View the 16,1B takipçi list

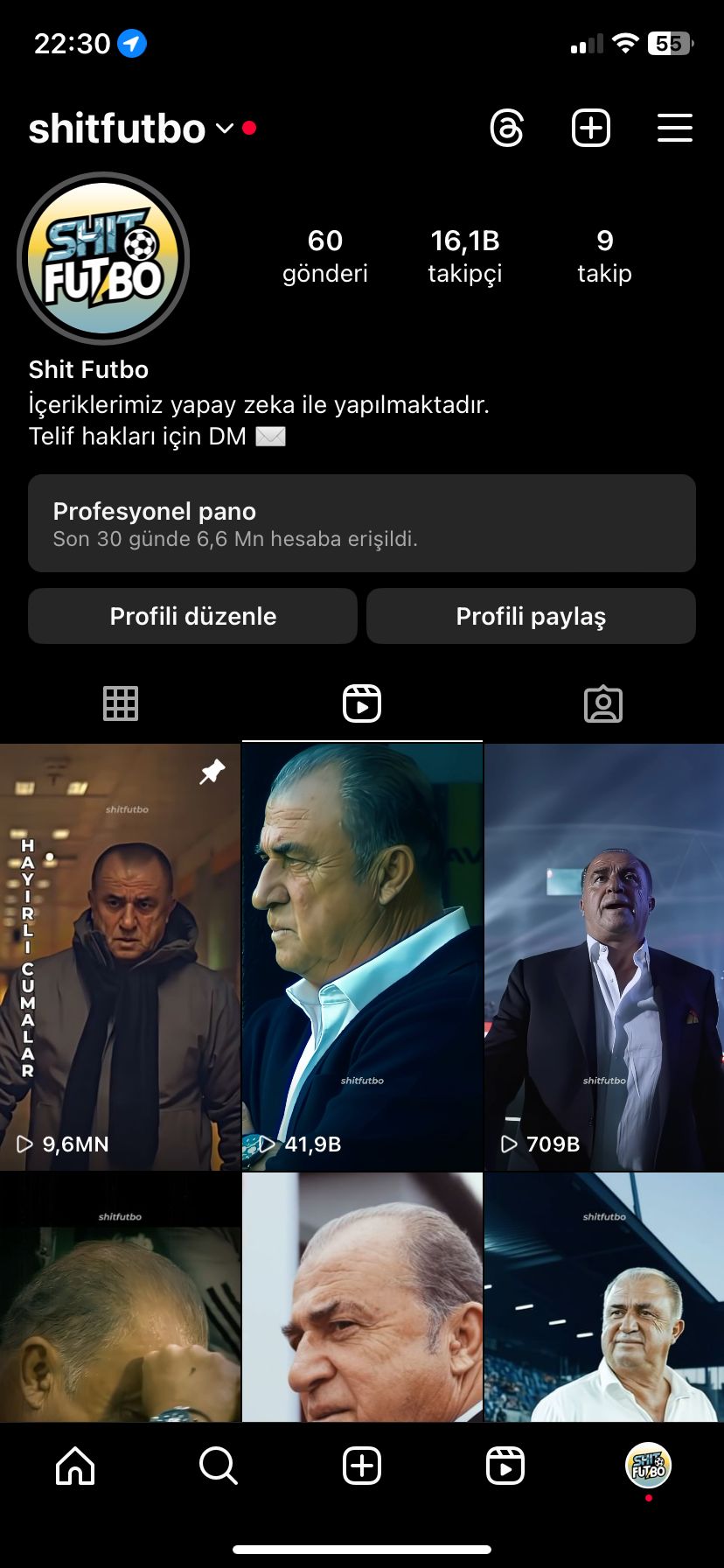click(x=465, y=255)
